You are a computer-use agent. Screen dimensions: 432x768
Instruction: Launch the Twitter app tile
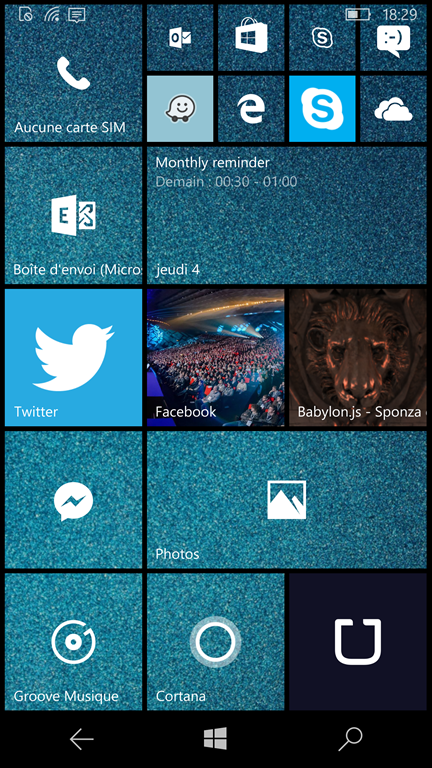73,358
